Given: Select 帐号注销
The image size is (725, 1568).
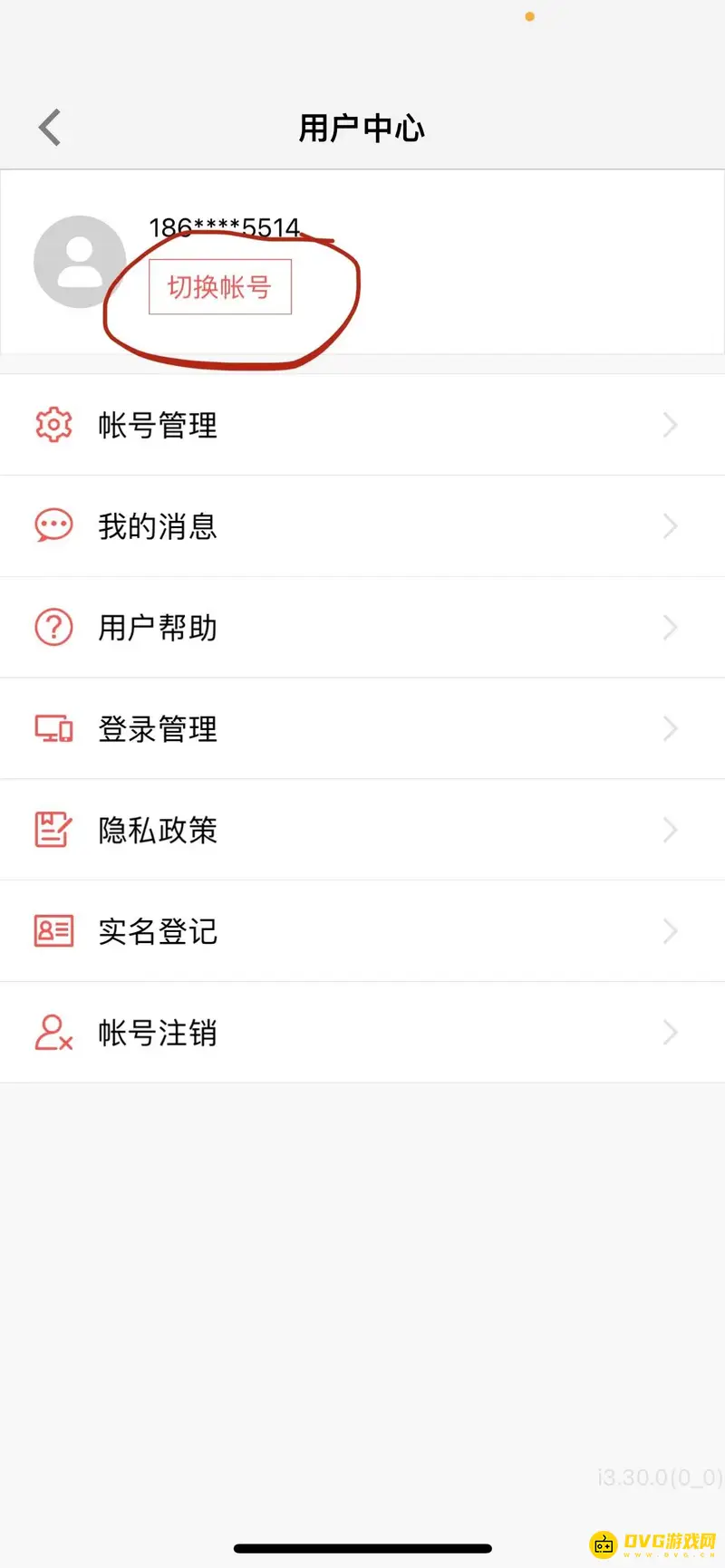Looking at the screenshot, I should 362,1033.
